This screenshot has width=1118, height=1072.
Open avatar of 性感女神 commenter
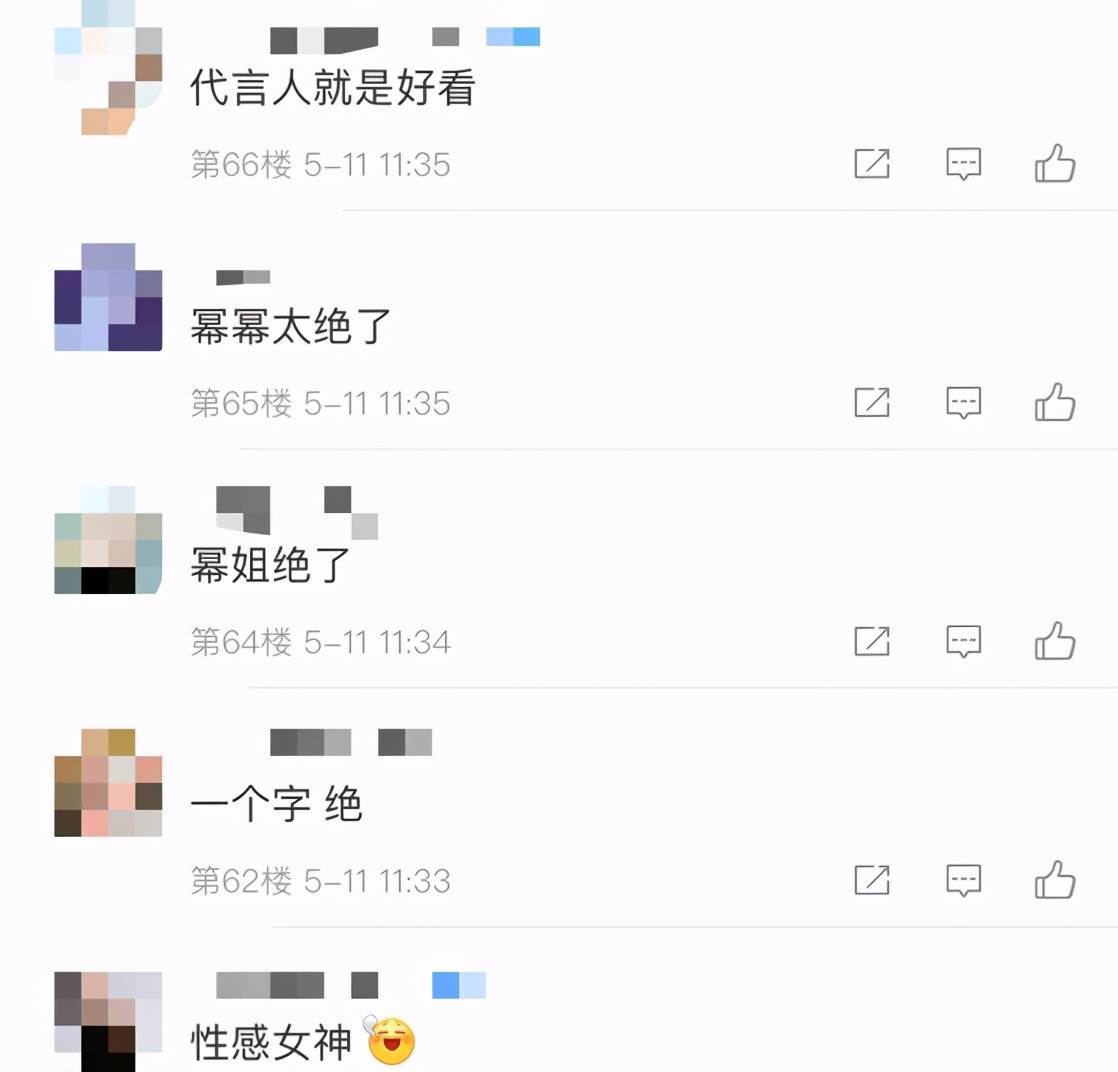(x=108, y=1020)
